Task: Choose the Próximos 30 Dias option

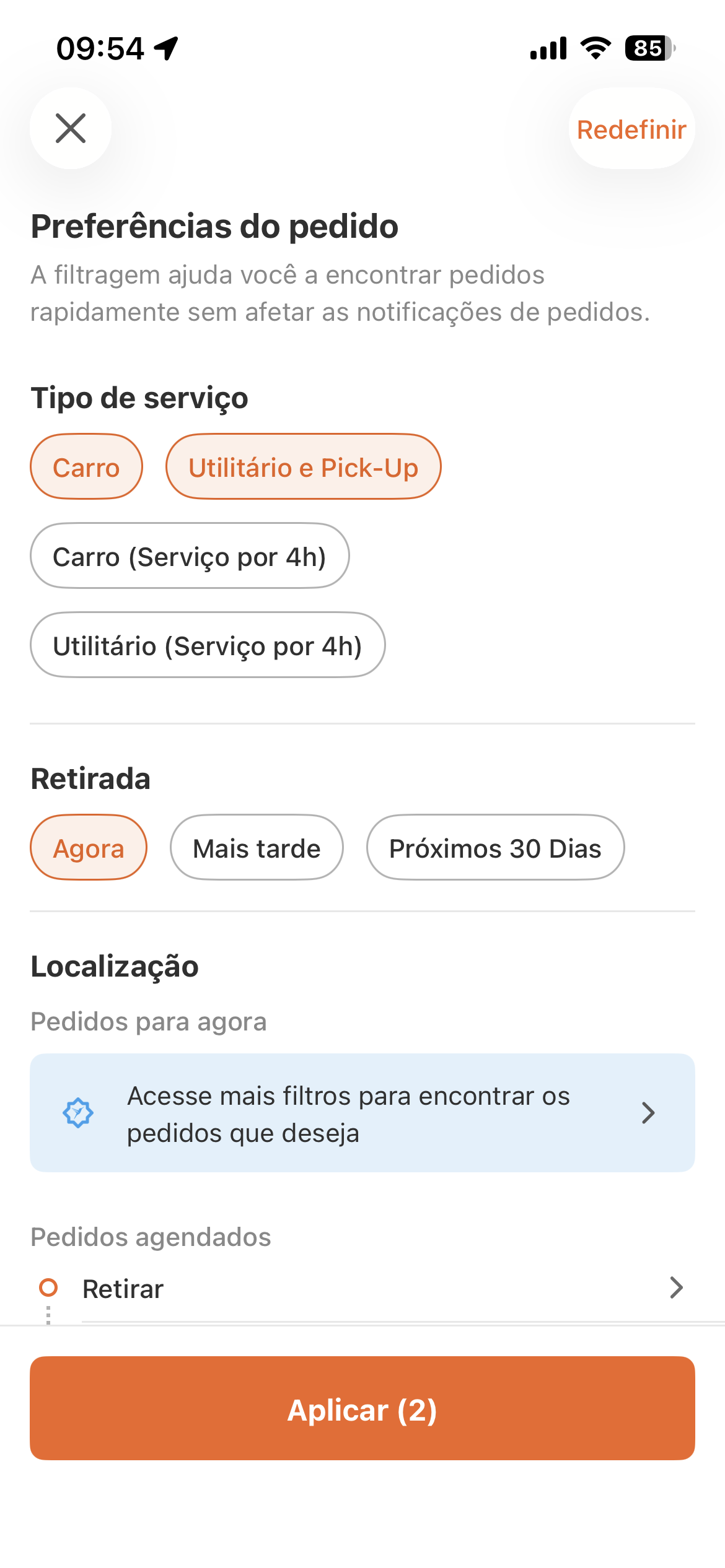Action: point(495,847)
